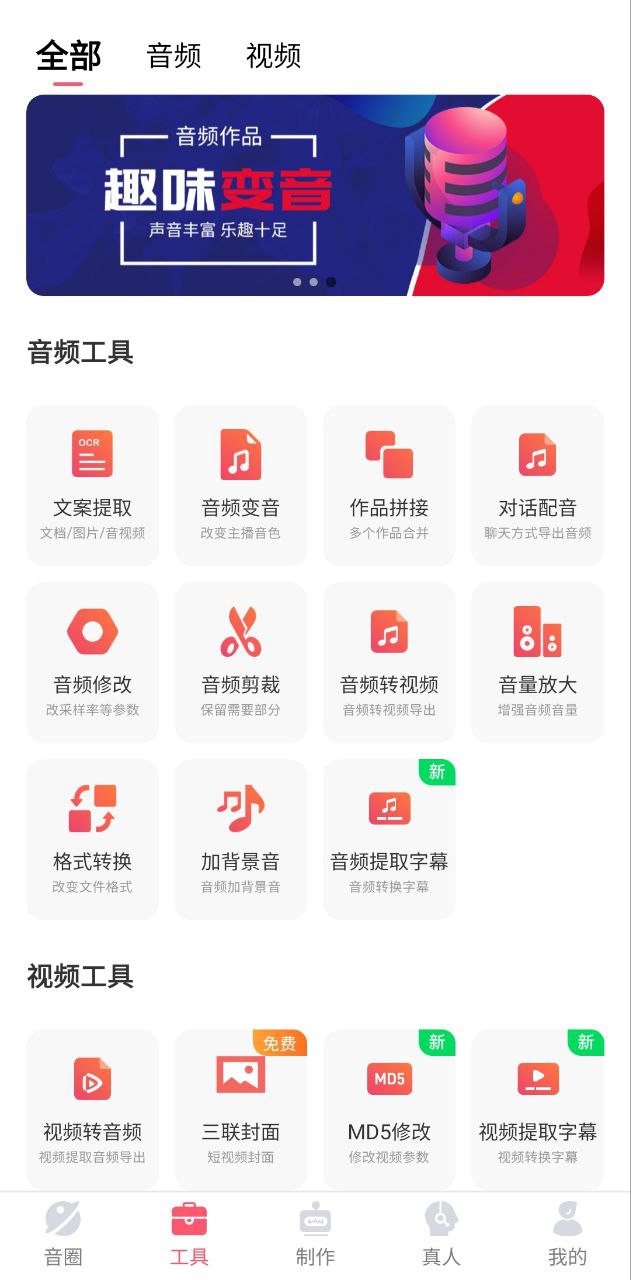This screenshot has height=1280, width=631.
Task: Switch to the 制作 bottom tab
Action: click(x=315, y=1234)
